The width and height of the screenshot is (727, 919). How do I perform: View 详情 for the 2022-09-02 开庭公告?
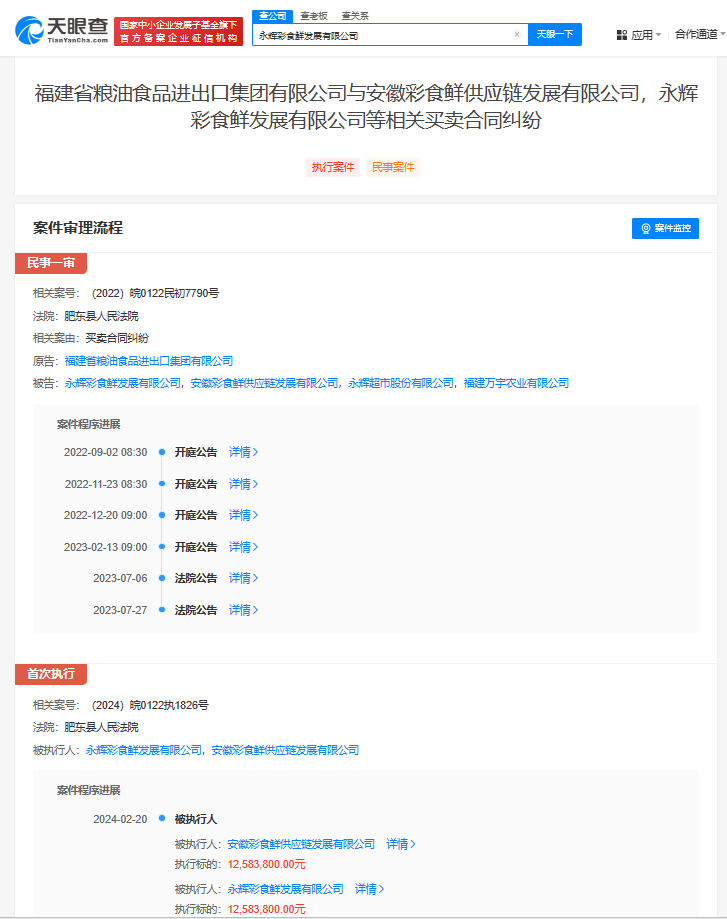(x=243, y=452)
